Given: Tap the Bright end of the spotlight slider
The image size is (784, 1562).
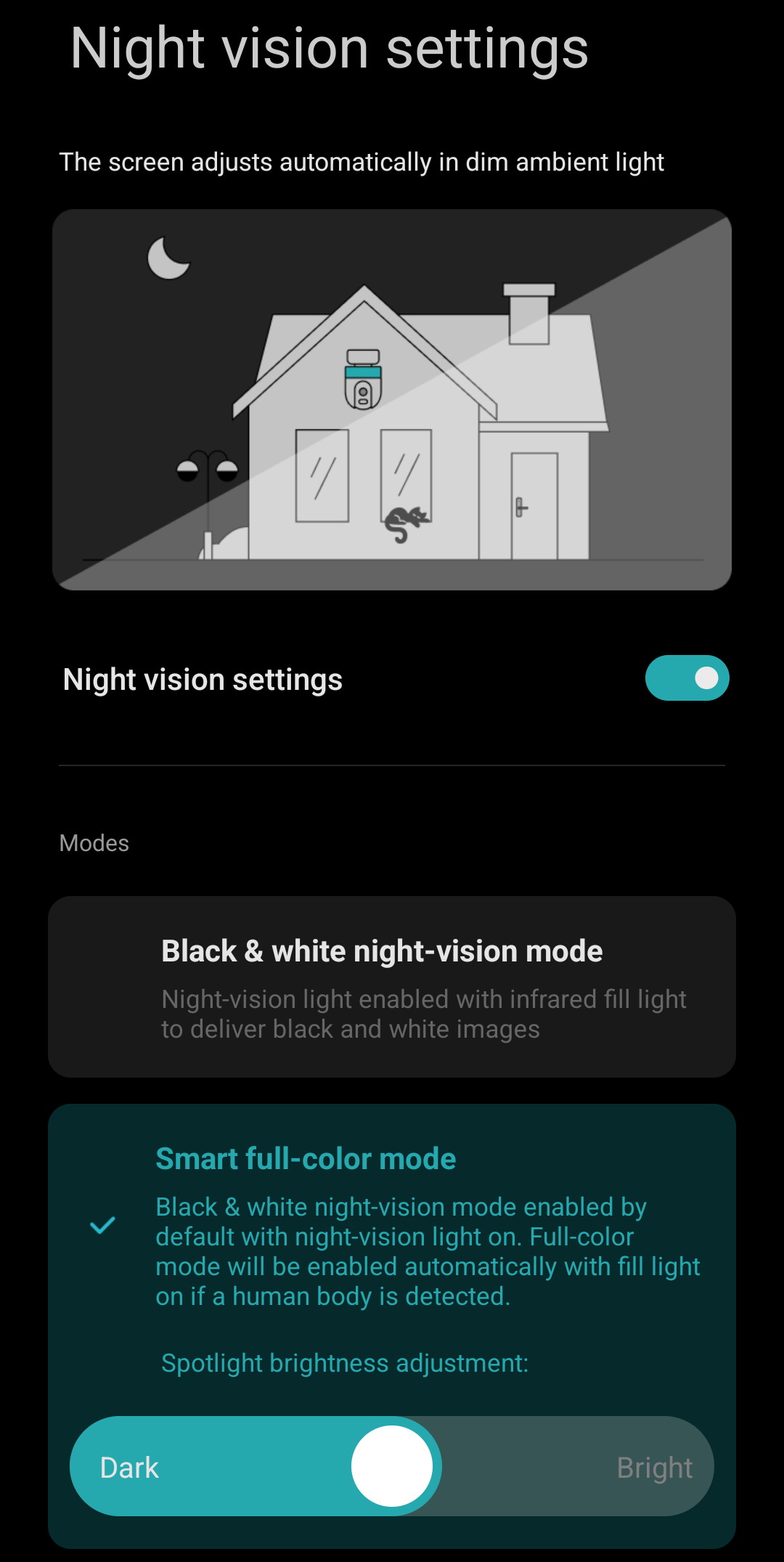Looking at the screenshot, I should 654,1468.
